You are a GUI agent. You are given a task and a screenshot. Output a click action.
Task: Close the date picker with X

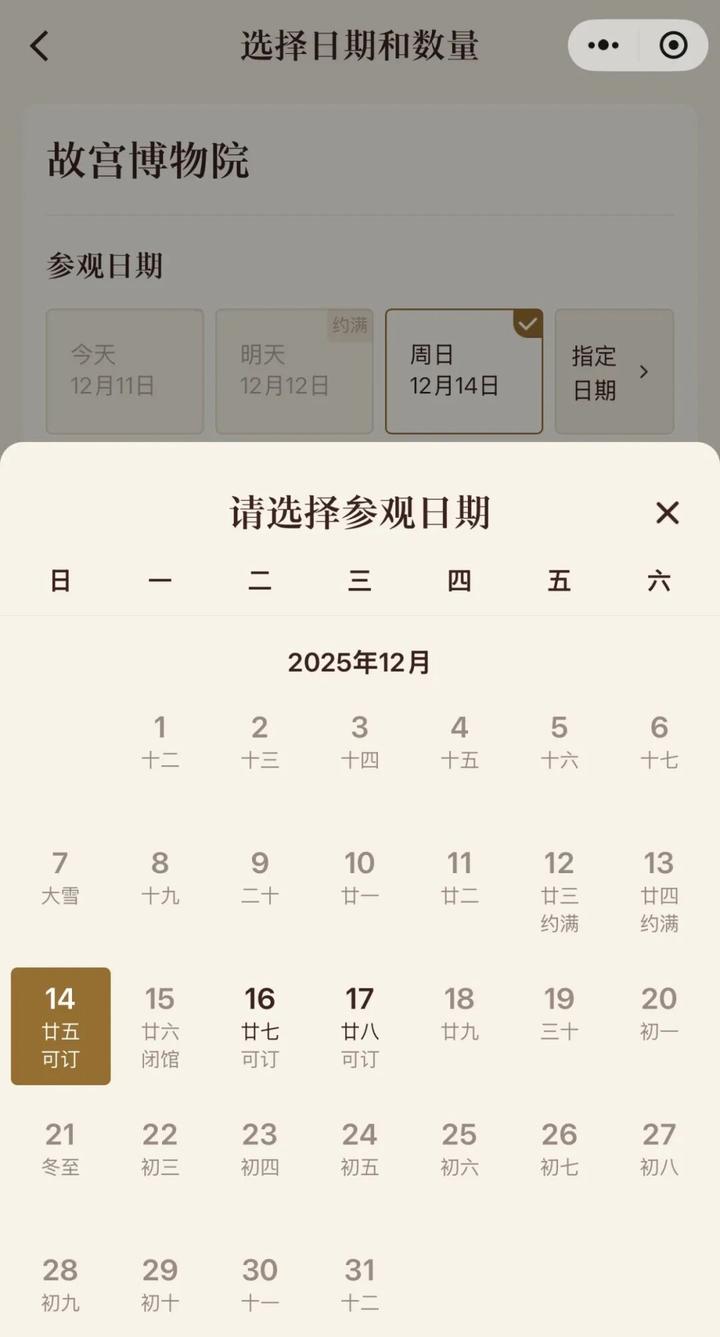[667, 513]
